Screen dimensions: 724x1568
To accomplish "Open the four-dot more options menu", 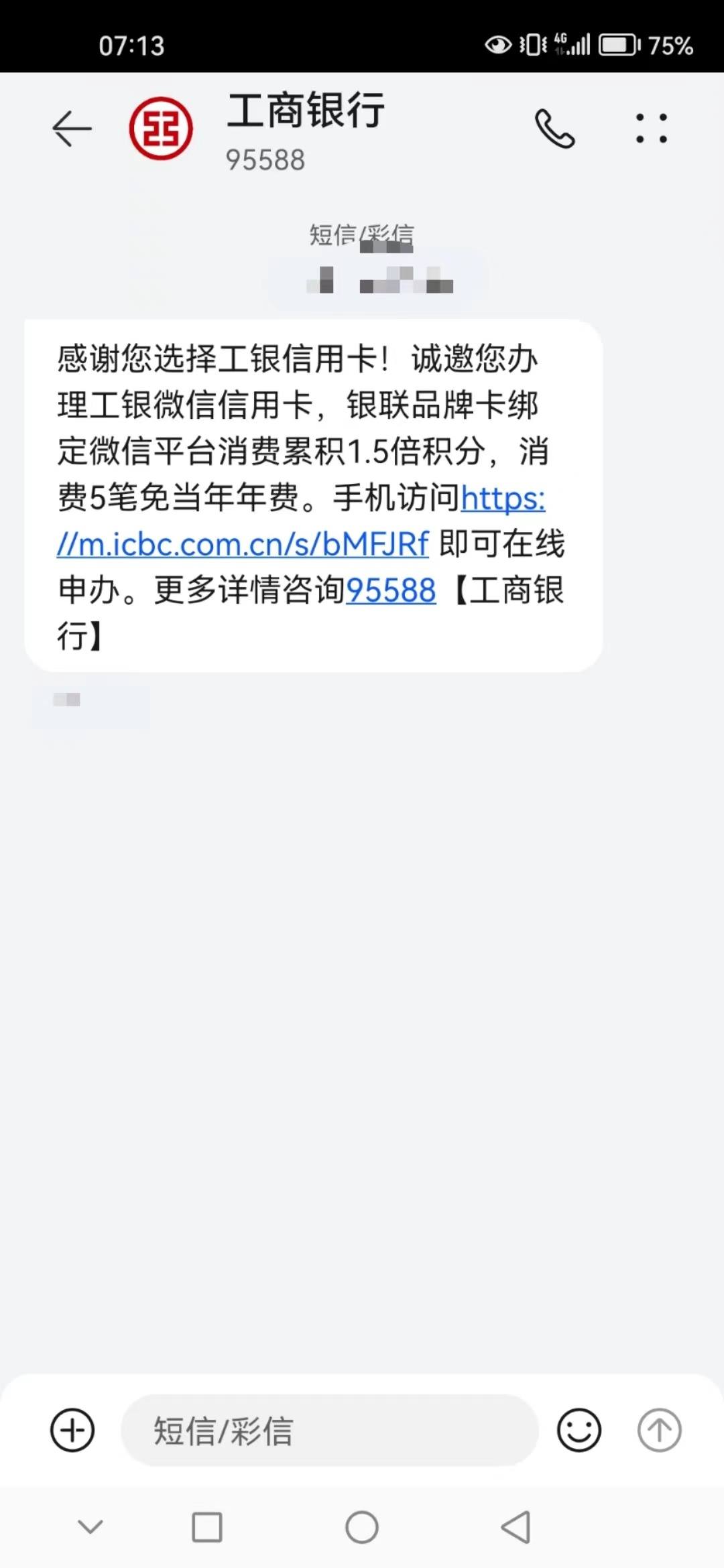I will point(652,128).
